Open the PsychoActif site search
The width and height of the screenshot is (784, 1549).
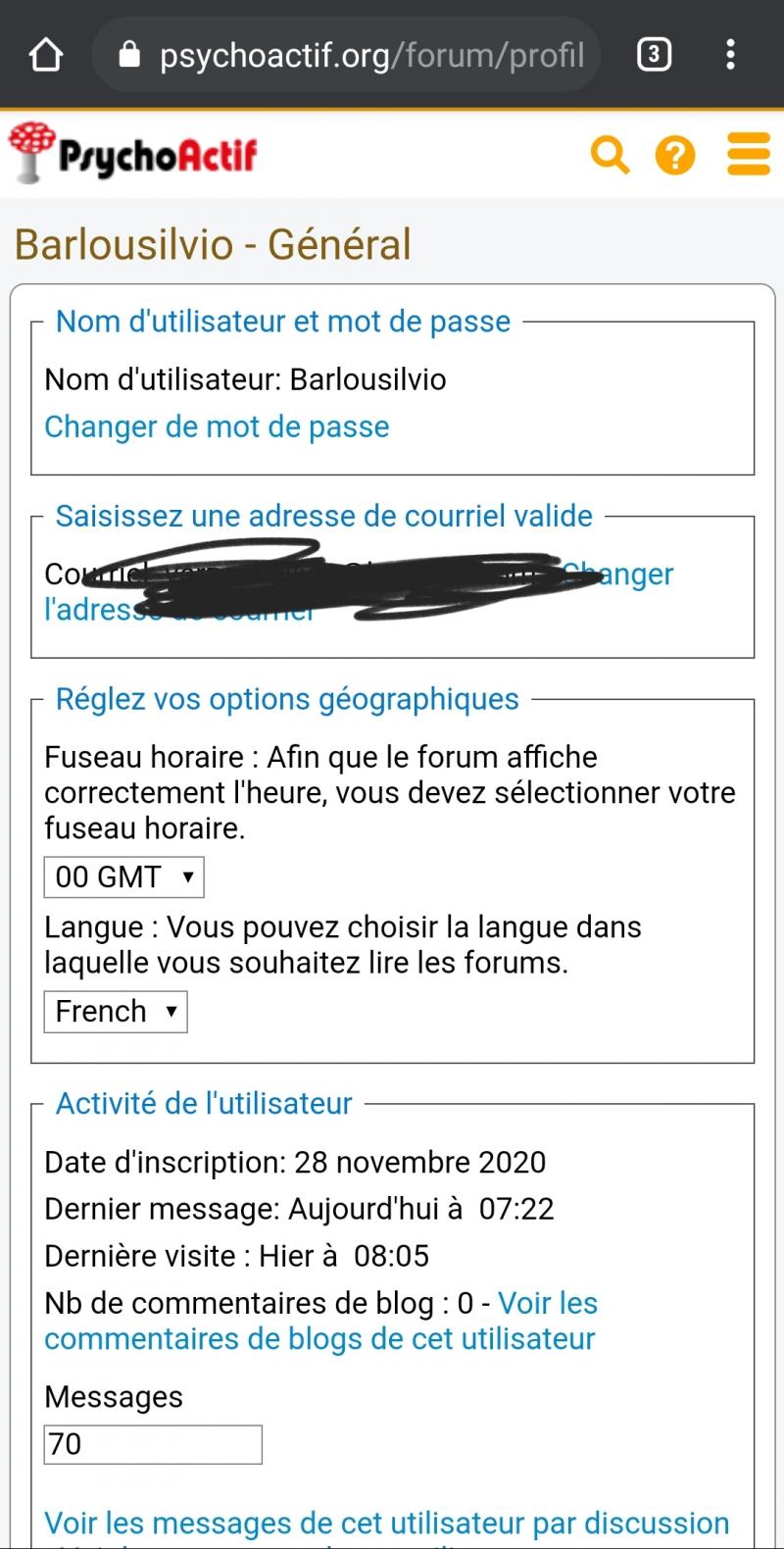coord(610,155)
